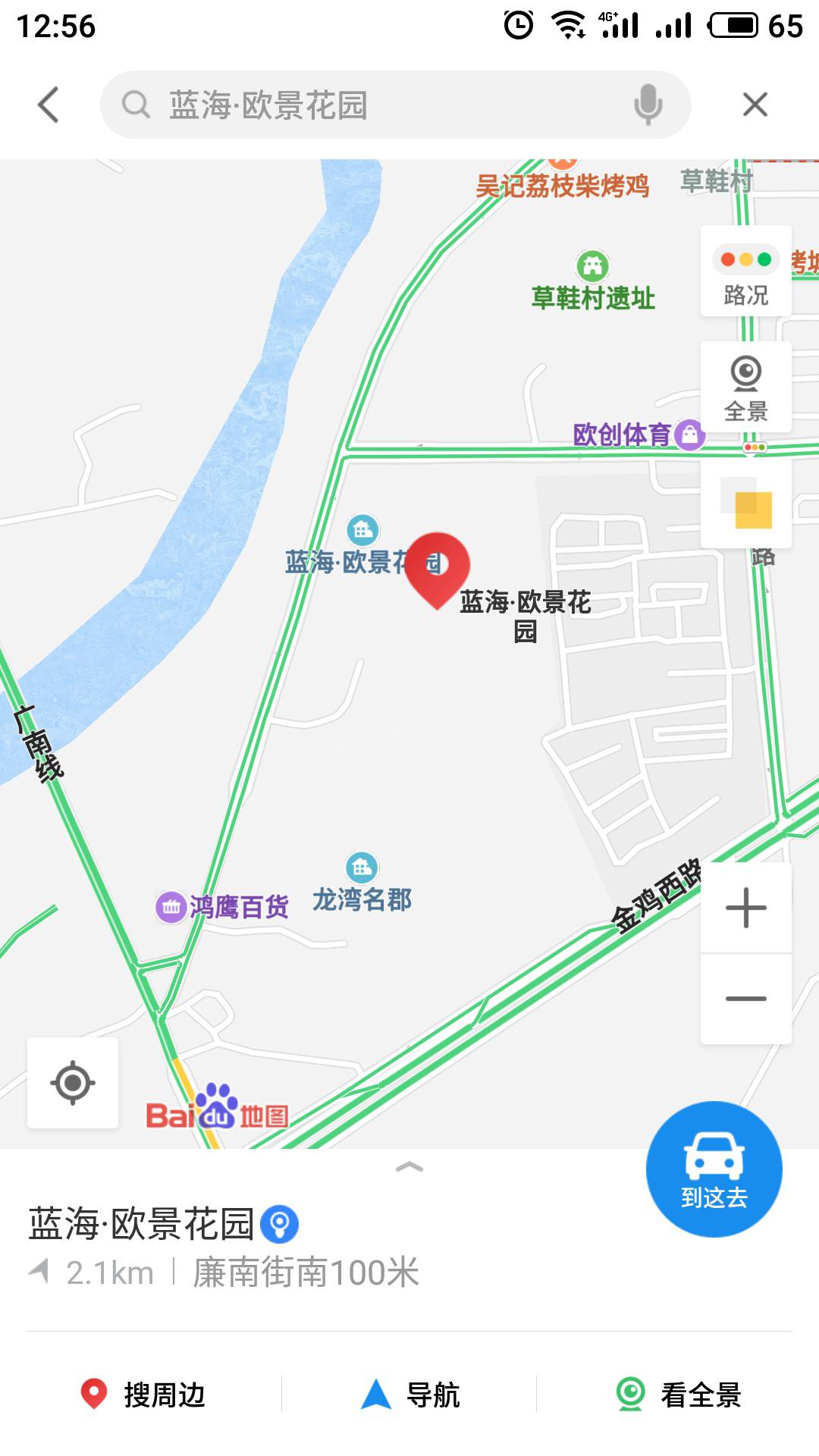819x1456 pixels.
Task: Select the 欧创体育 place on map
Action: [689, 435]
